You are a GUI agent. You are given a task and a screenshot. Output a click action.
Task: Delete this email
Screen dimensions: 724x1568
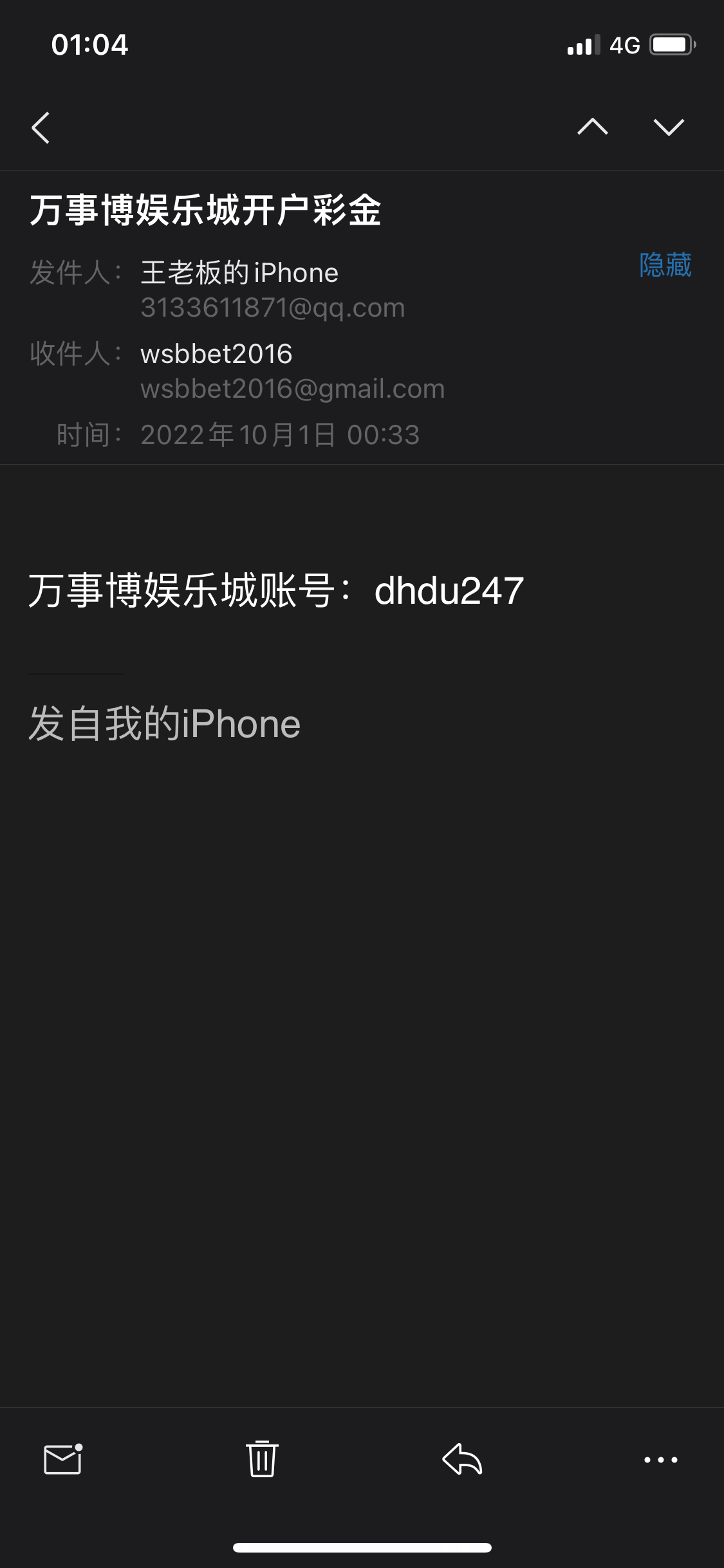coord(262,1459)
